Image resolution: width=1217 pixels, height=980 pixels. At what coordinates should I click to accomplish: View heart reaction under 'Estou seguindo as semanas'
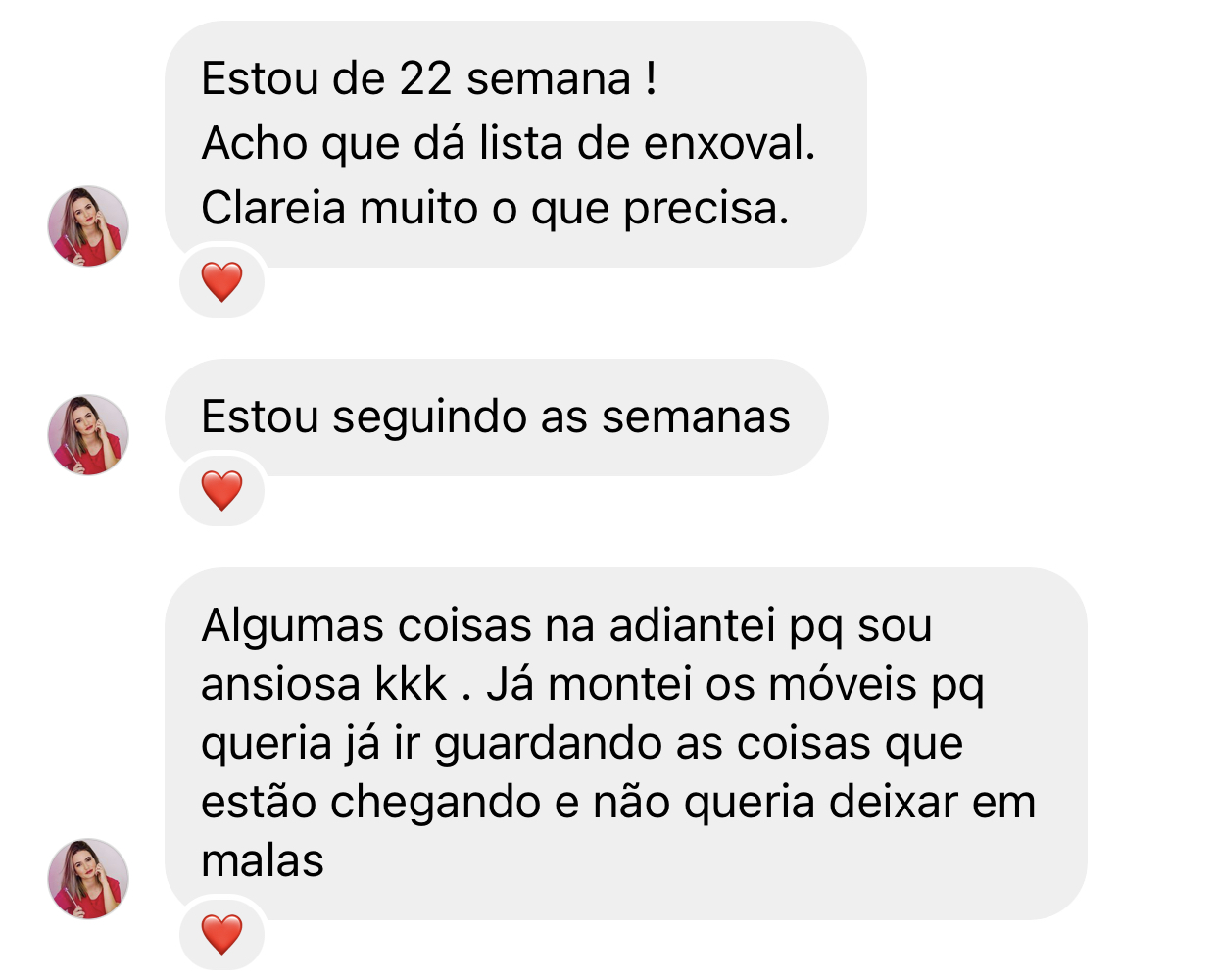(x=221, y=490)
